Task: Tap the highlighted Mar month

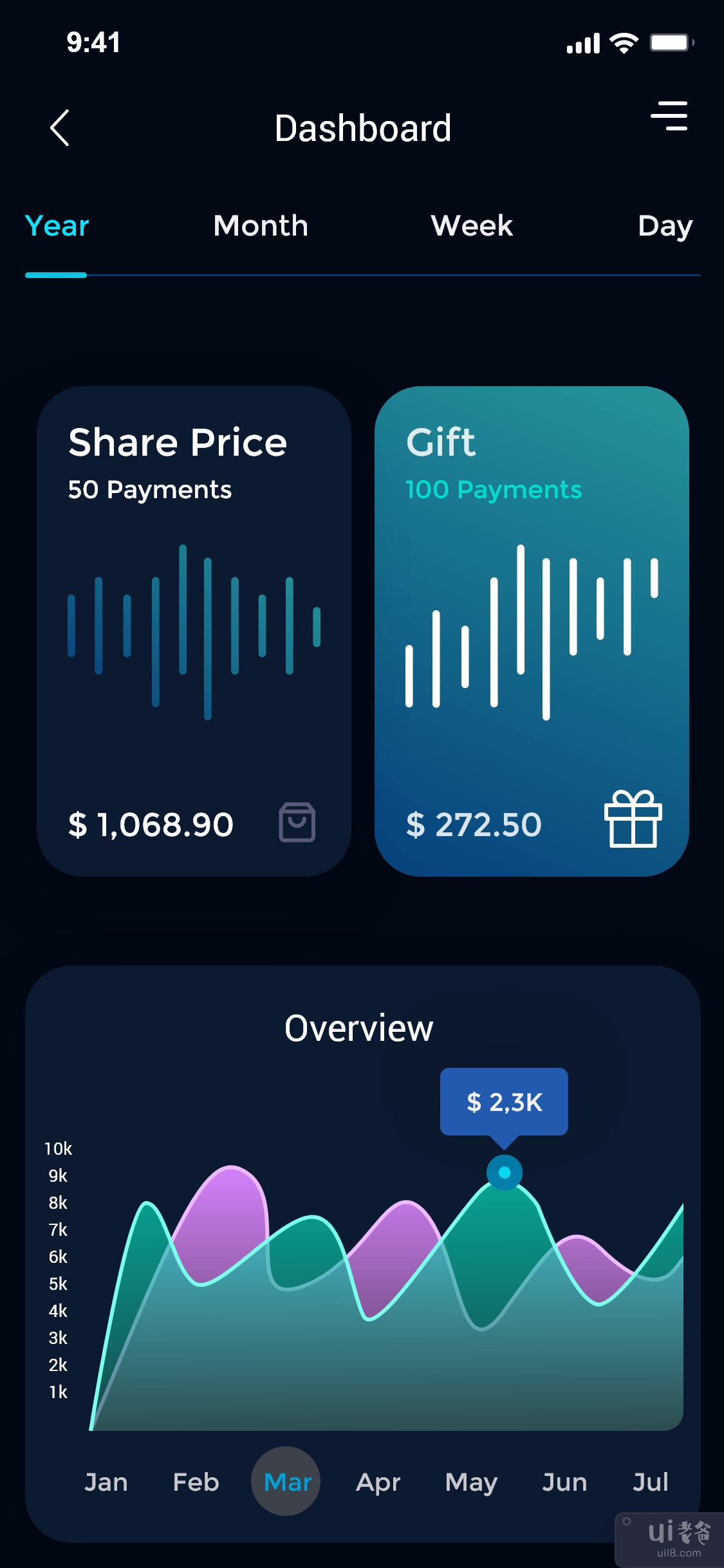Action: point(286,1482)
